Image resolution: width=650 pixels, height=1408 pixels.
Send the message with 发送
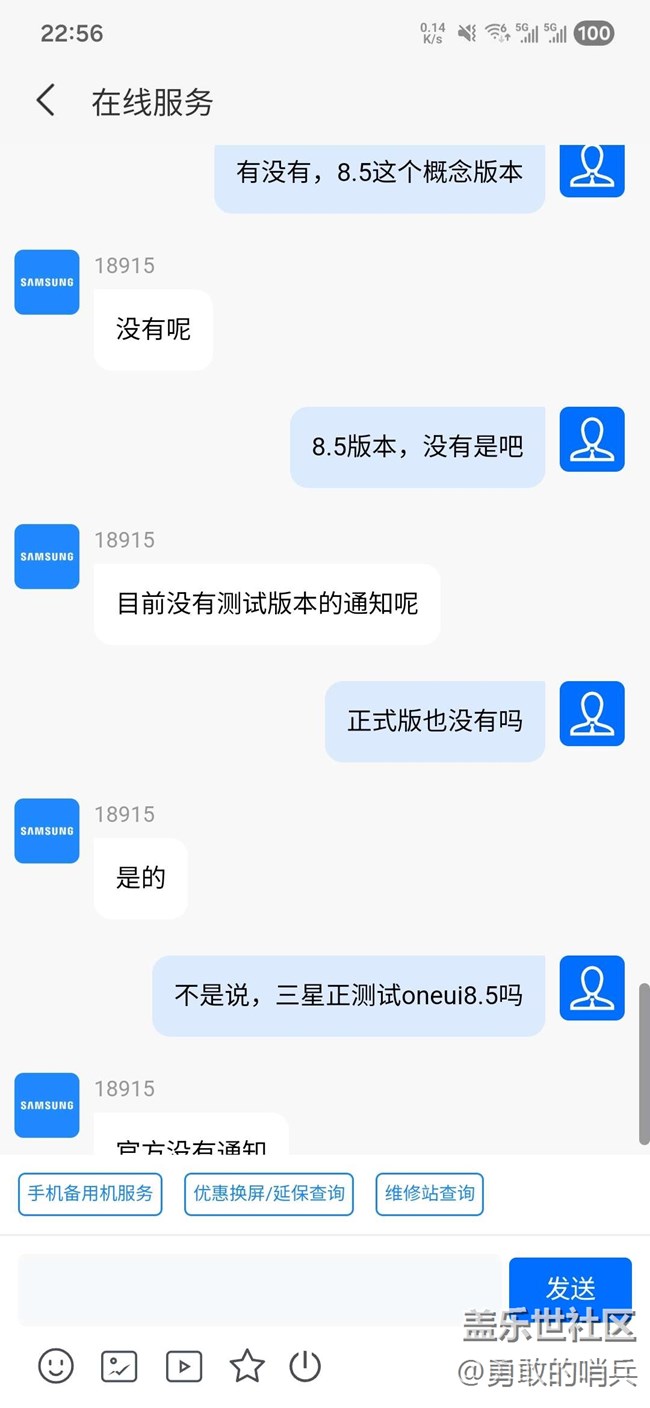(570, 1287)
